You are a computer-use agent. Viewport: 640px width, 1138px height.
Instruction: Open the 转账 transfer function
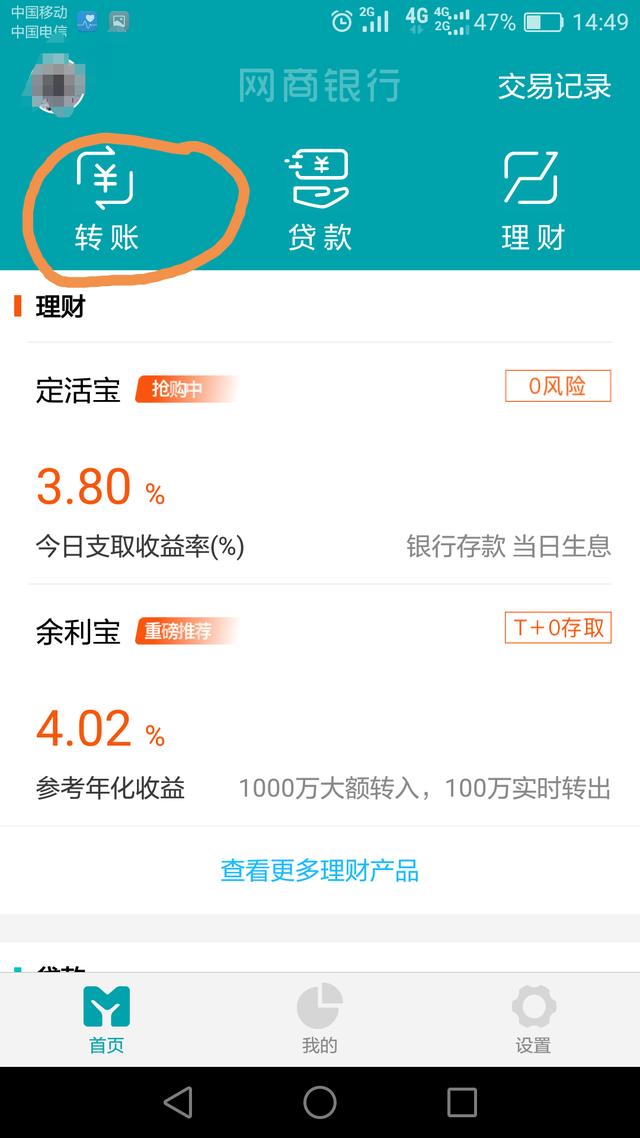[106, 200]
